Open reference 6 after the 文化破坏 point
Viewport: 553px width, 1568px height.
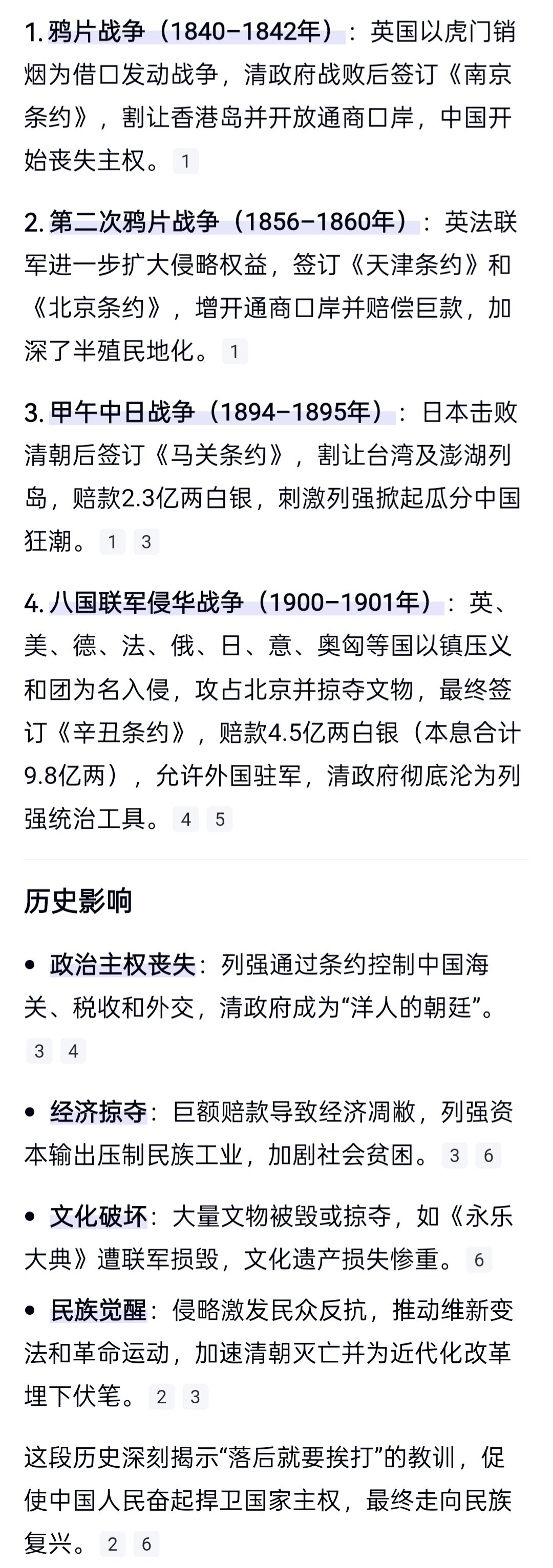click(x=479, y=1260)
